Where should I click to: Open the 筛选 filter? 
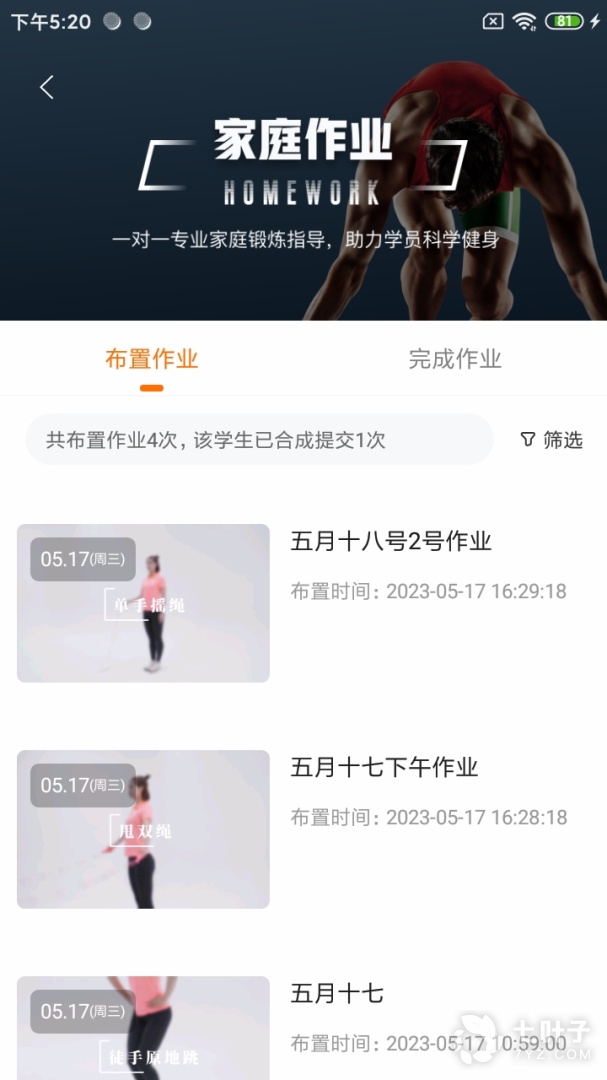[552, 440]
